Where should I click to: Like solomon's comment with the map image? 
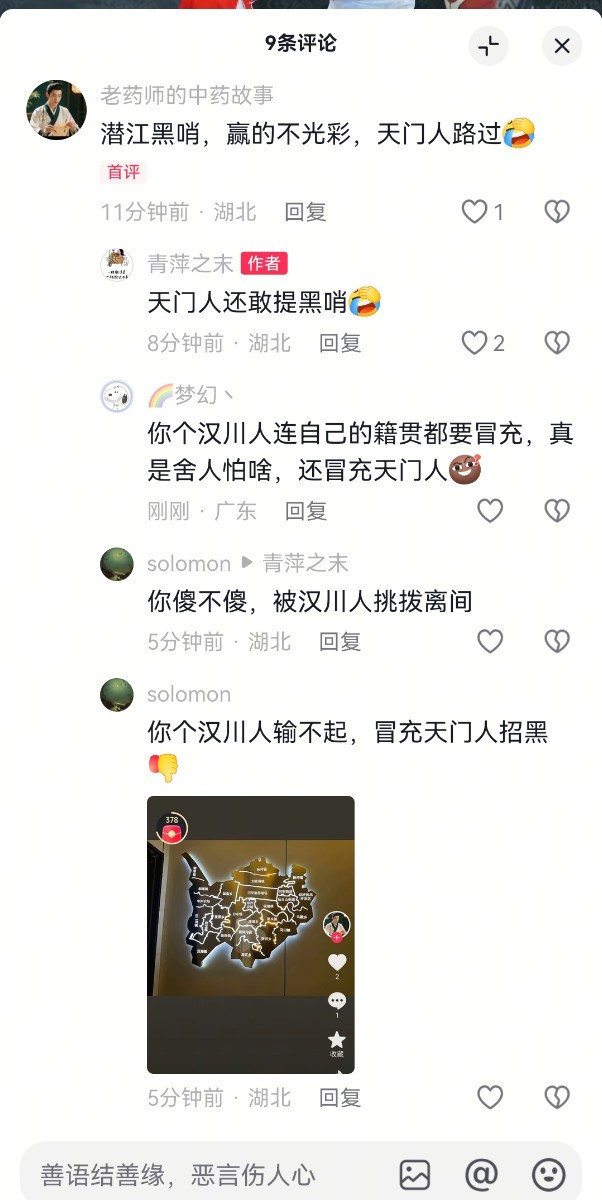pos(490,1097)
